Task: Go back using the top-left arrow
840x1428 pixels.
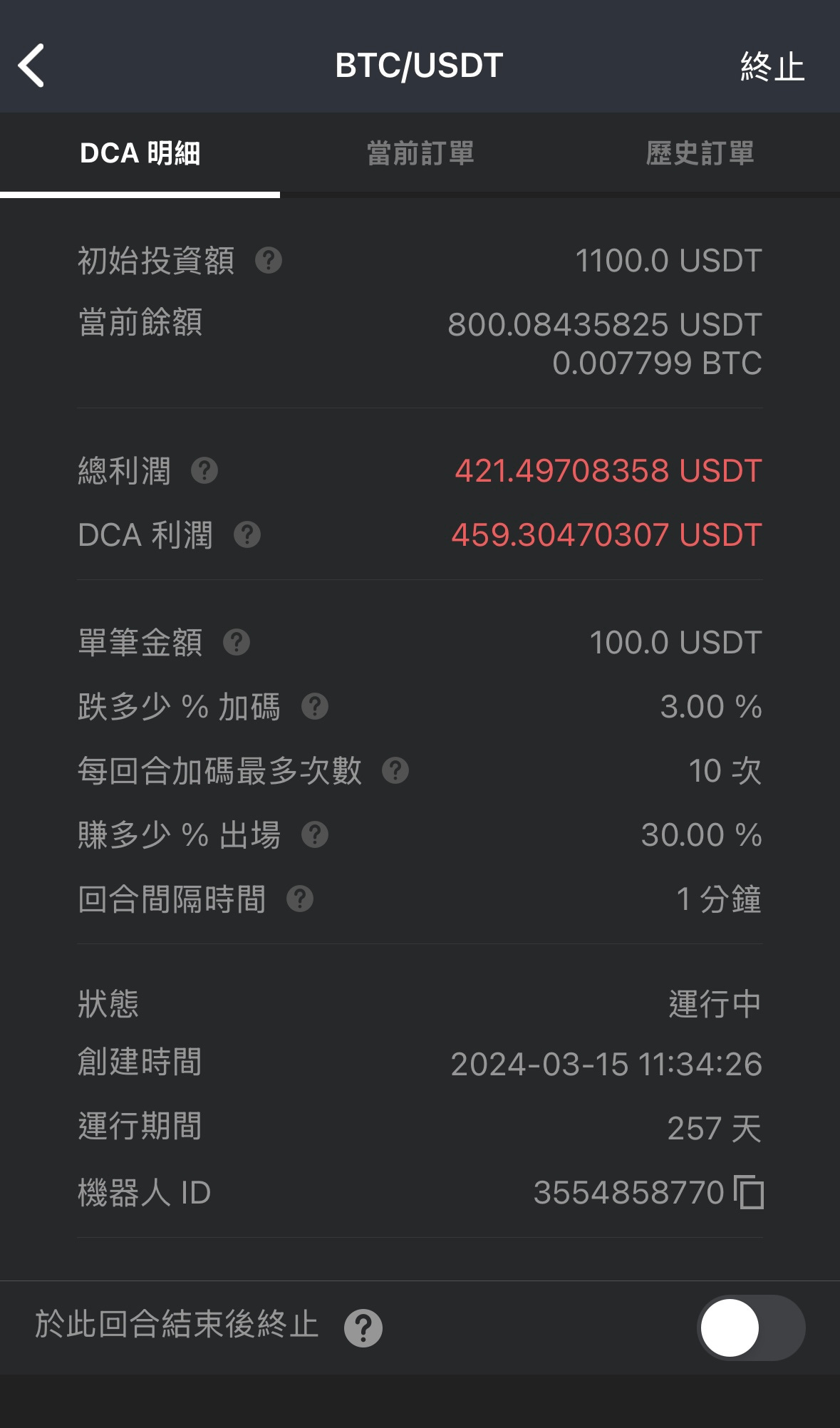Action: click(31, 66)
